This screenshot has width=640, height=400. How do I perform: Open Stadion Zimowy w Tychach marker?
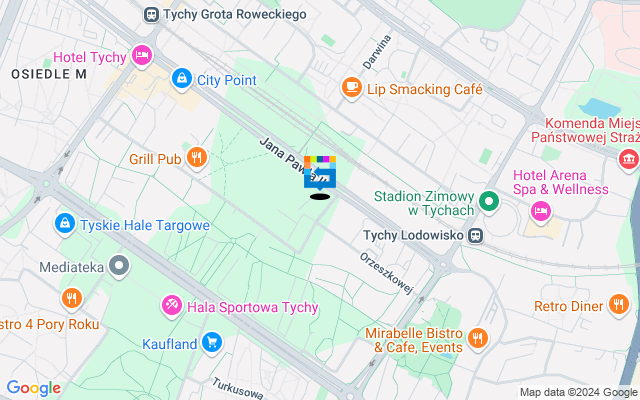(x=489, y=202)
